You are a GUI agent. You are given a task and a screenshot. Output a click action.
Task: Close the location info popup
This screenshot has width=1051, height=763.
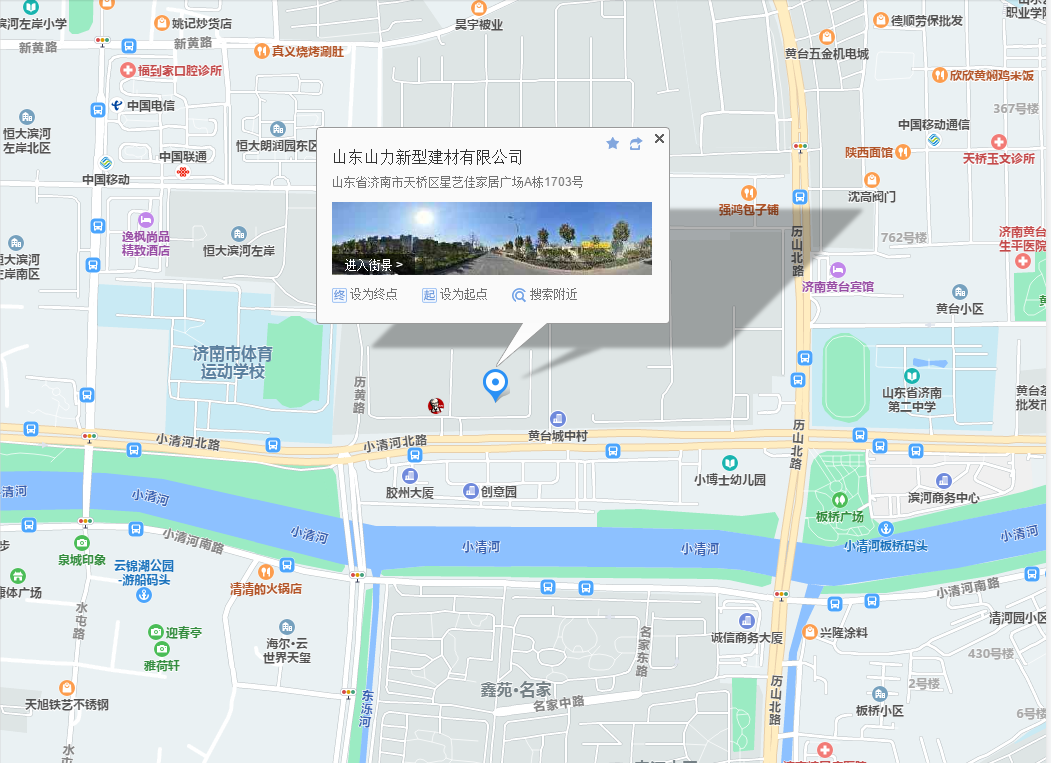(659, 139)
